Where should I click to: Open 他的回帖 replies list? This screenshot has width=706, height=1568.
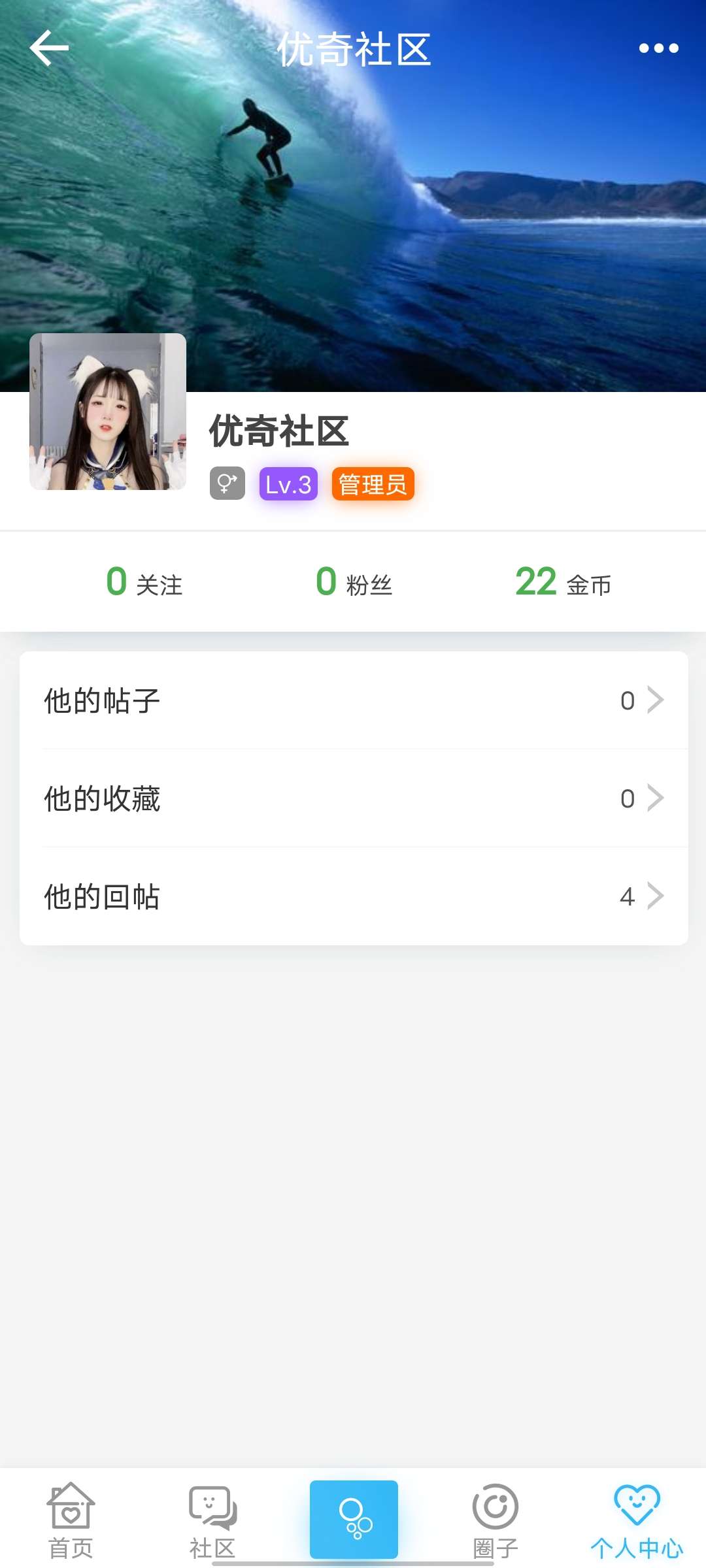click(354, 896)
